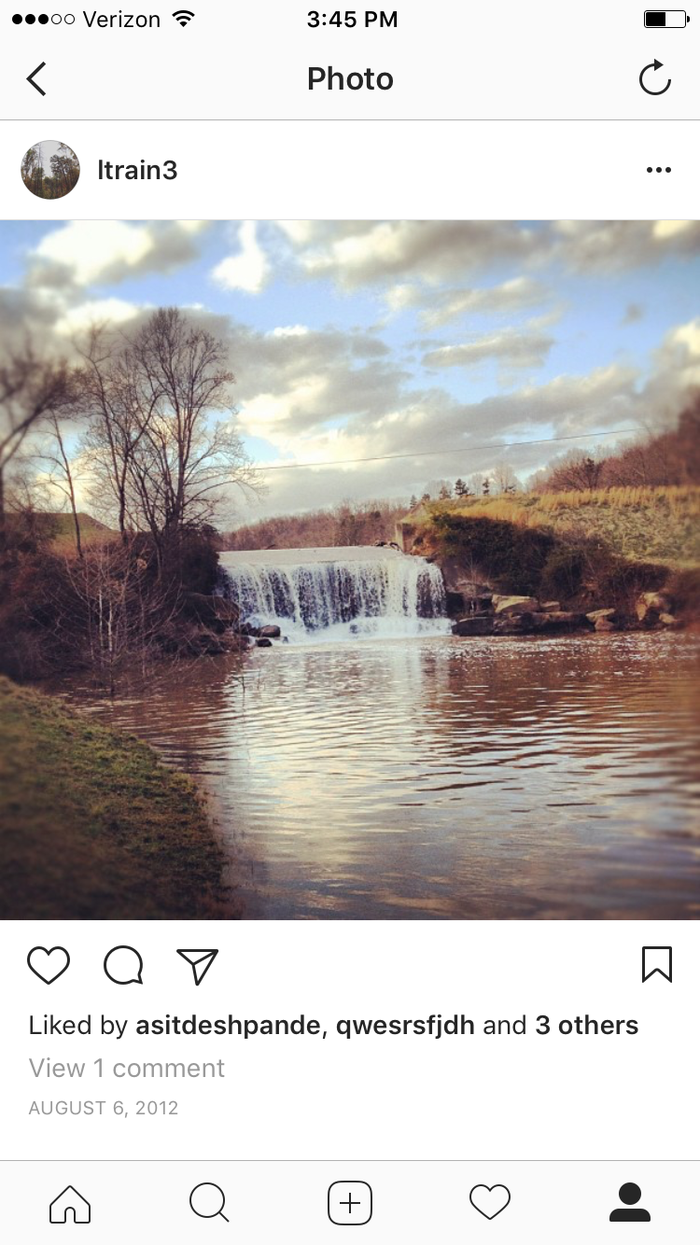Open qwesrsfjdh's profile from likes
Screen dimensions: 700x1245
(404, 1025)
